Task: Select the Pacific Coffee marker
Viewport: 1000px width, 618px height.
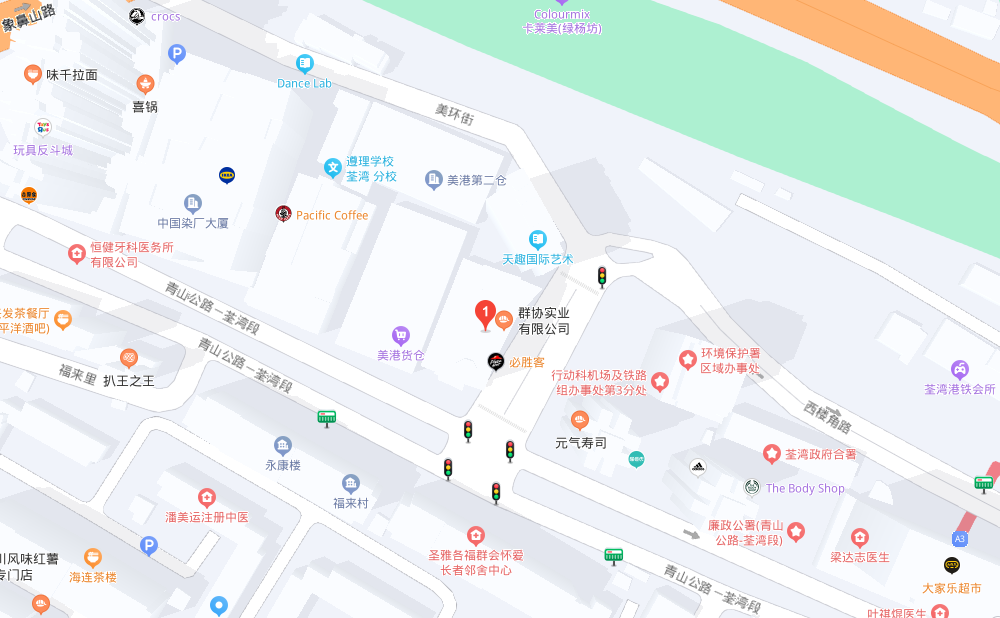Action: (284, 214)
